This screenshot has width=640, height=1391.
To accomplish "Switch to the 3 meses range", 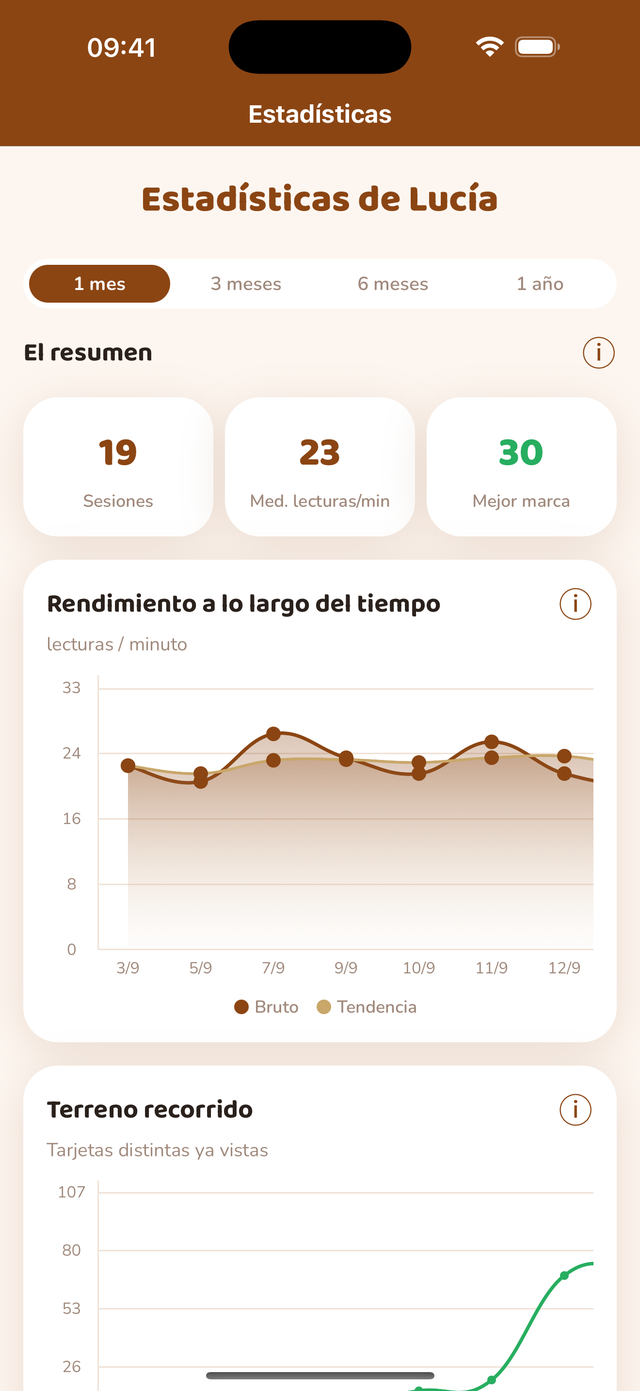I will pyautogui.click(x=246, y=284).
